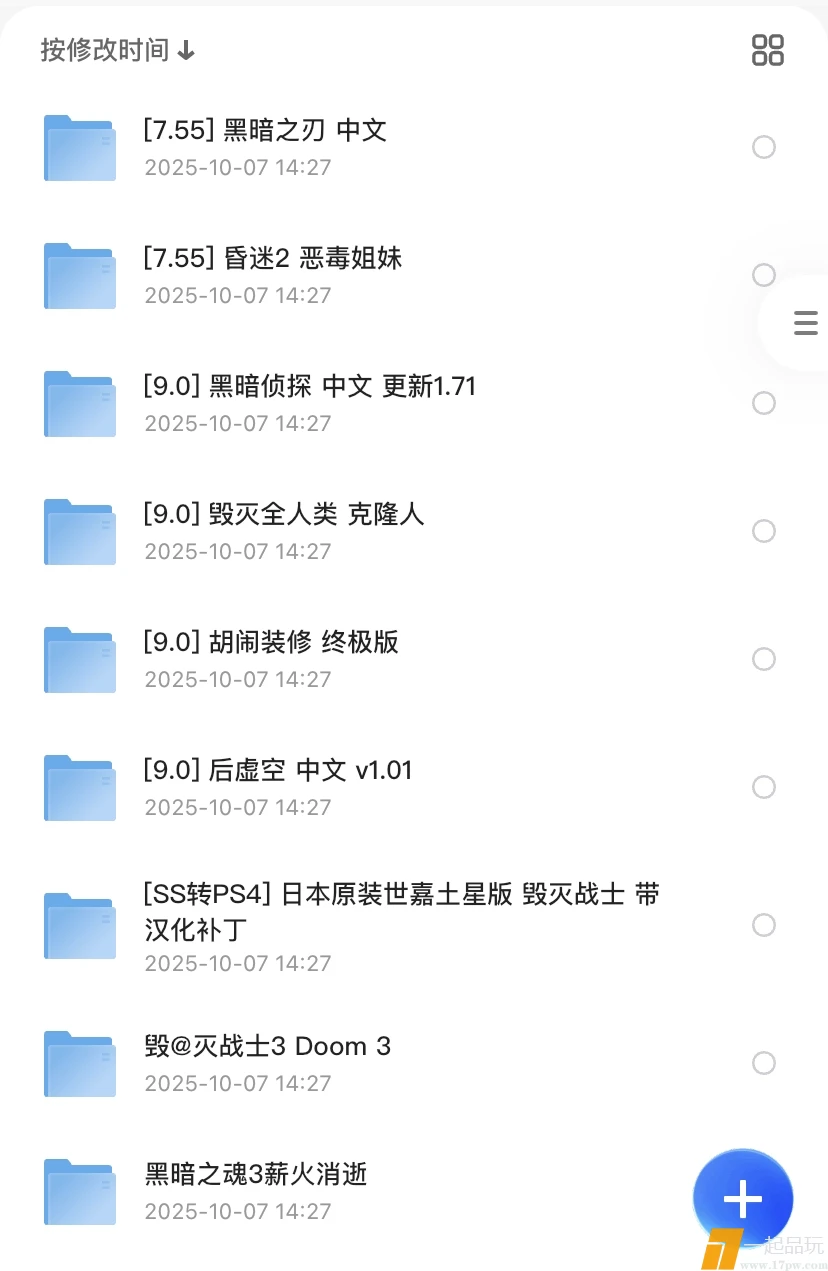Image resolution: width=828 pixels, height=1271 pixels.
Task: Tap the blue plus button to add files
Action: 742,1197
